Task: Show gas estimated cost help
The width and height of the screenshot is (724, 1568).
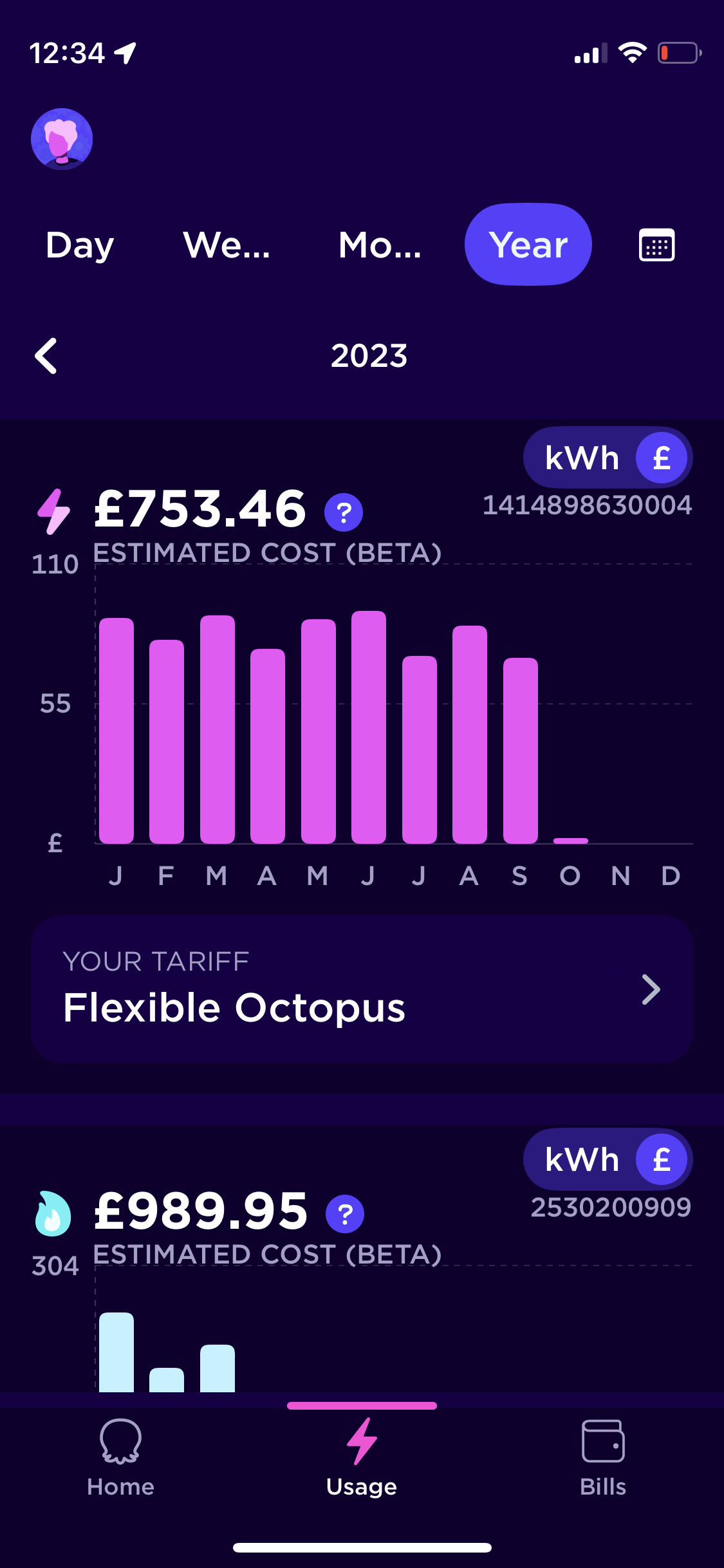Action: [x=345, y=1214]
